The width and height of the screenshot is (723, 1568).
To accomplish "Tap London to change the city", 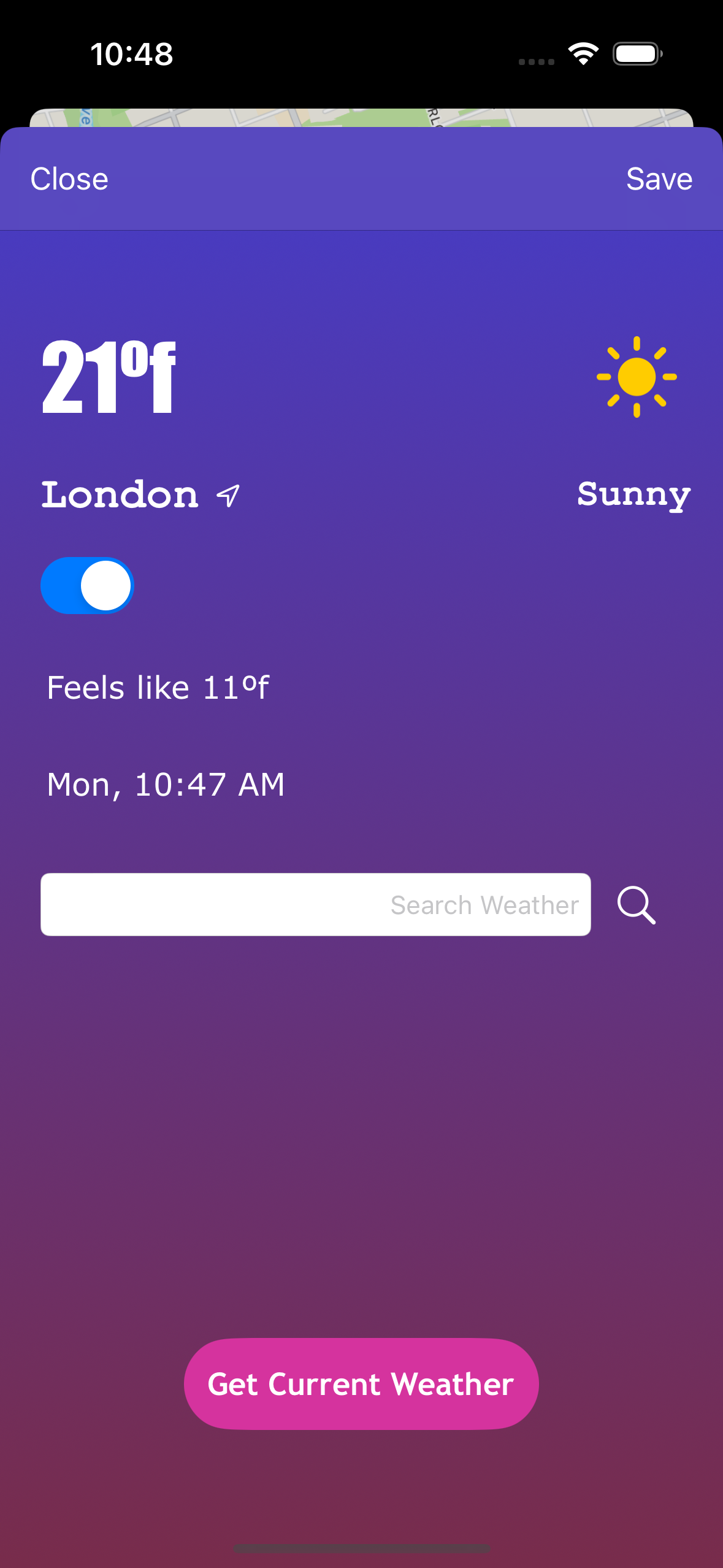I will (x=120, y=494).
